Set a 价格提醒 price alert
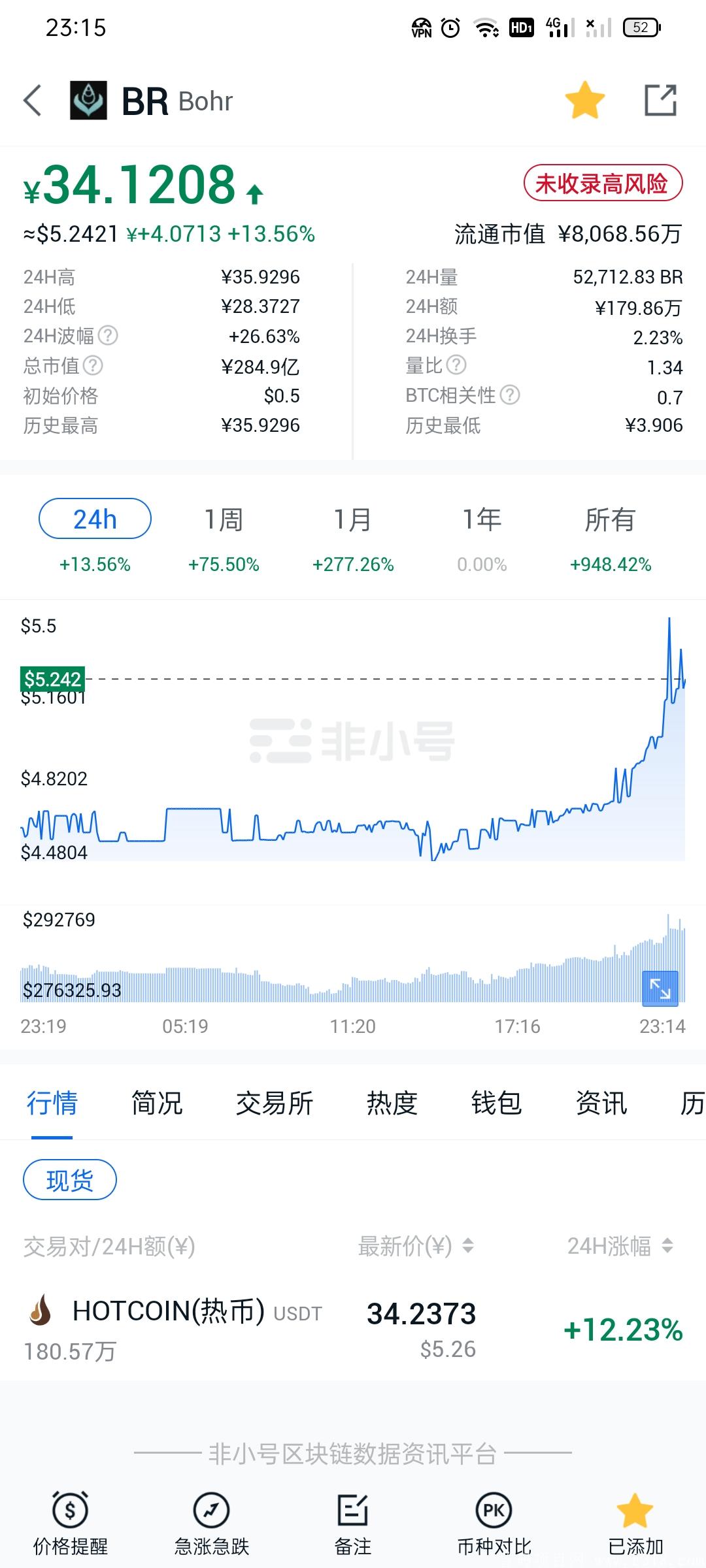 click(70, 1524)
